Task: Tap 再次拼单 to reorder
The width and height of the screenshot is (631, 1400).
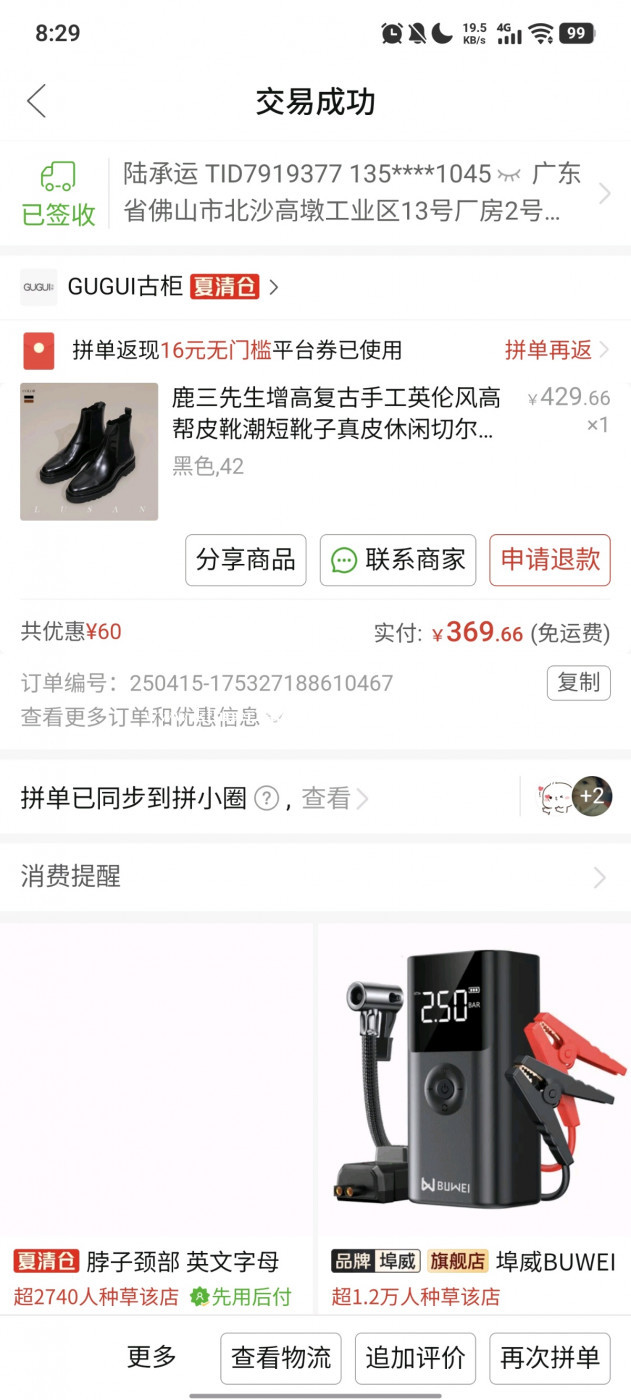Action: coord(549,1358)
